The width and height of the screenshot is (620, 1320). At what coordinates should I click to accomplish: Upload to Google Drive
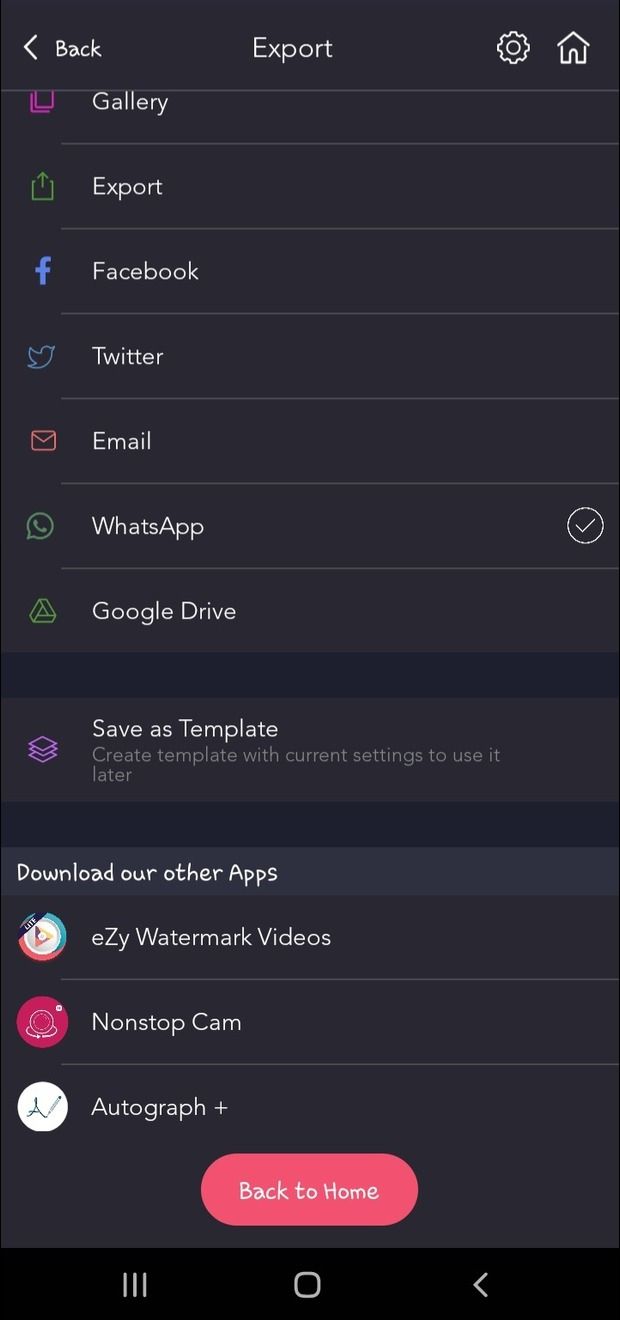click(x=310, y=611)
